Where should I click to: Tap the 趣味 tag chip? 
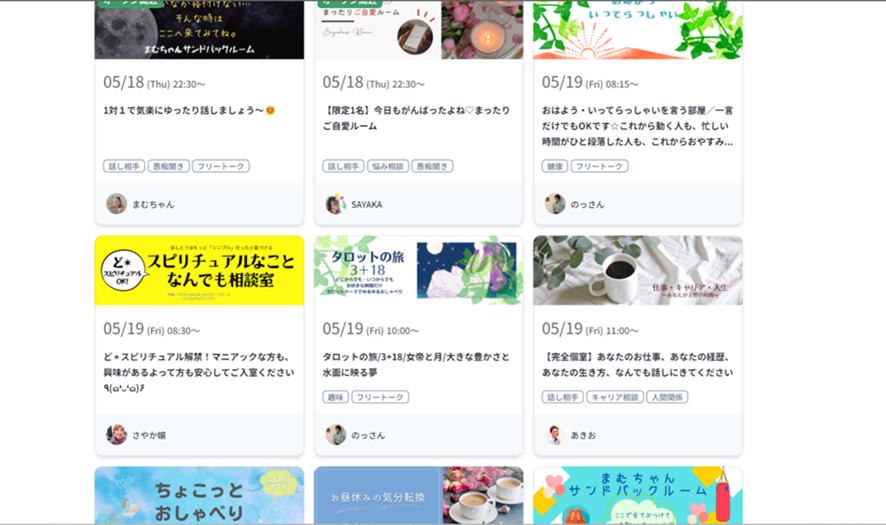tap(335, 397)
